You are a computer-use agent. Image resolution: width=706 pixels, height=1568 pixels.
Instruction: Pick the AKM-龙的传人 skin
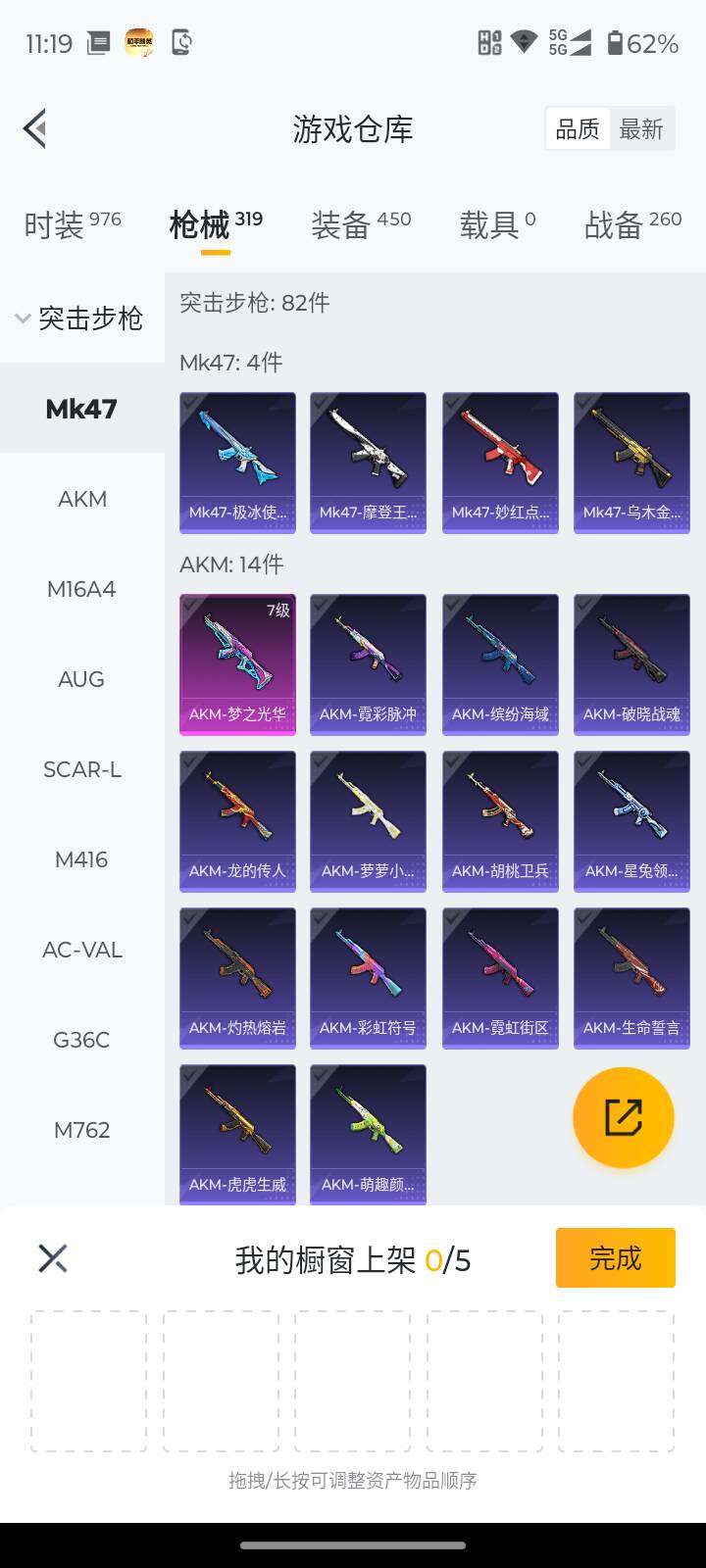(x=237, y=821)
